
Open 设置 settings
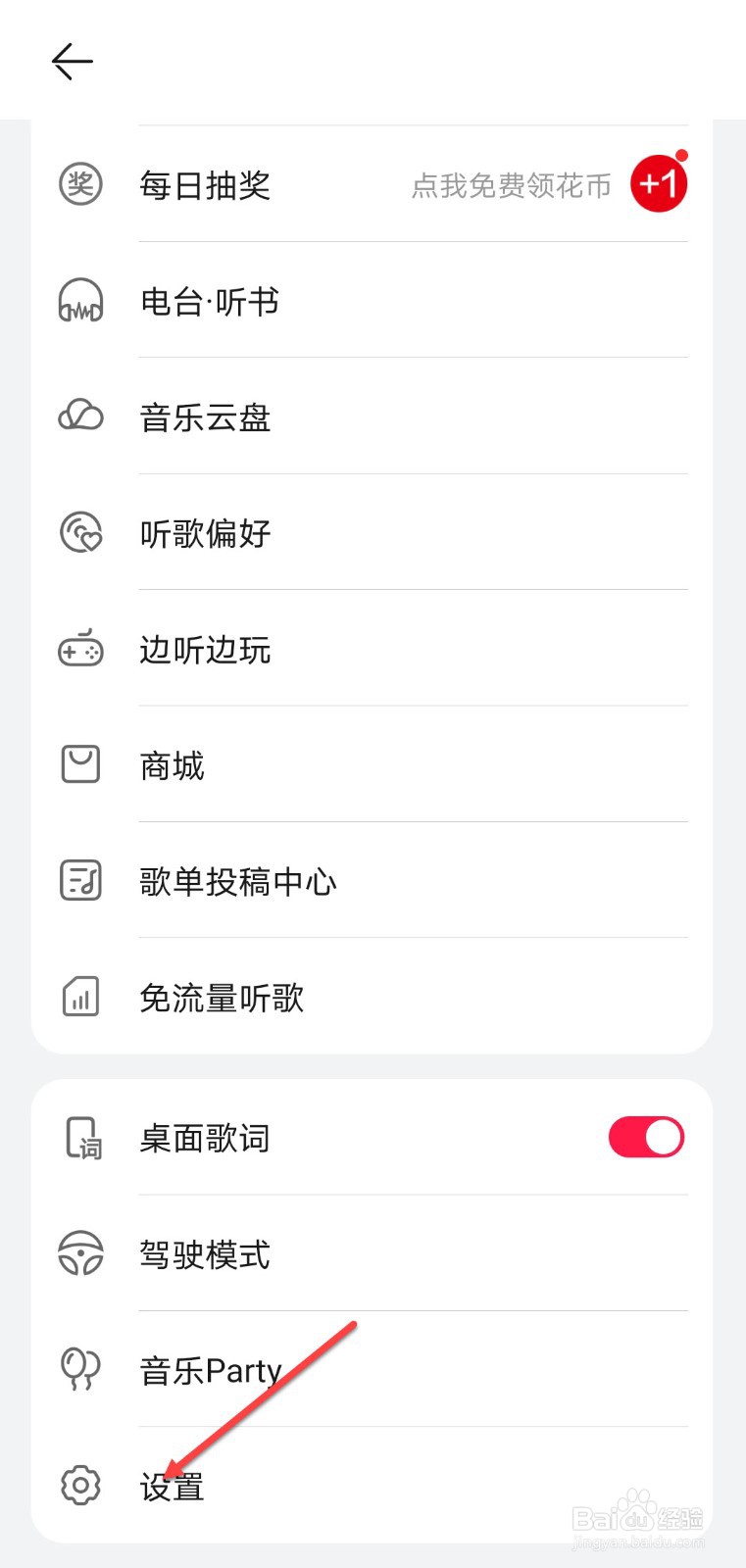coord(173,1487)
